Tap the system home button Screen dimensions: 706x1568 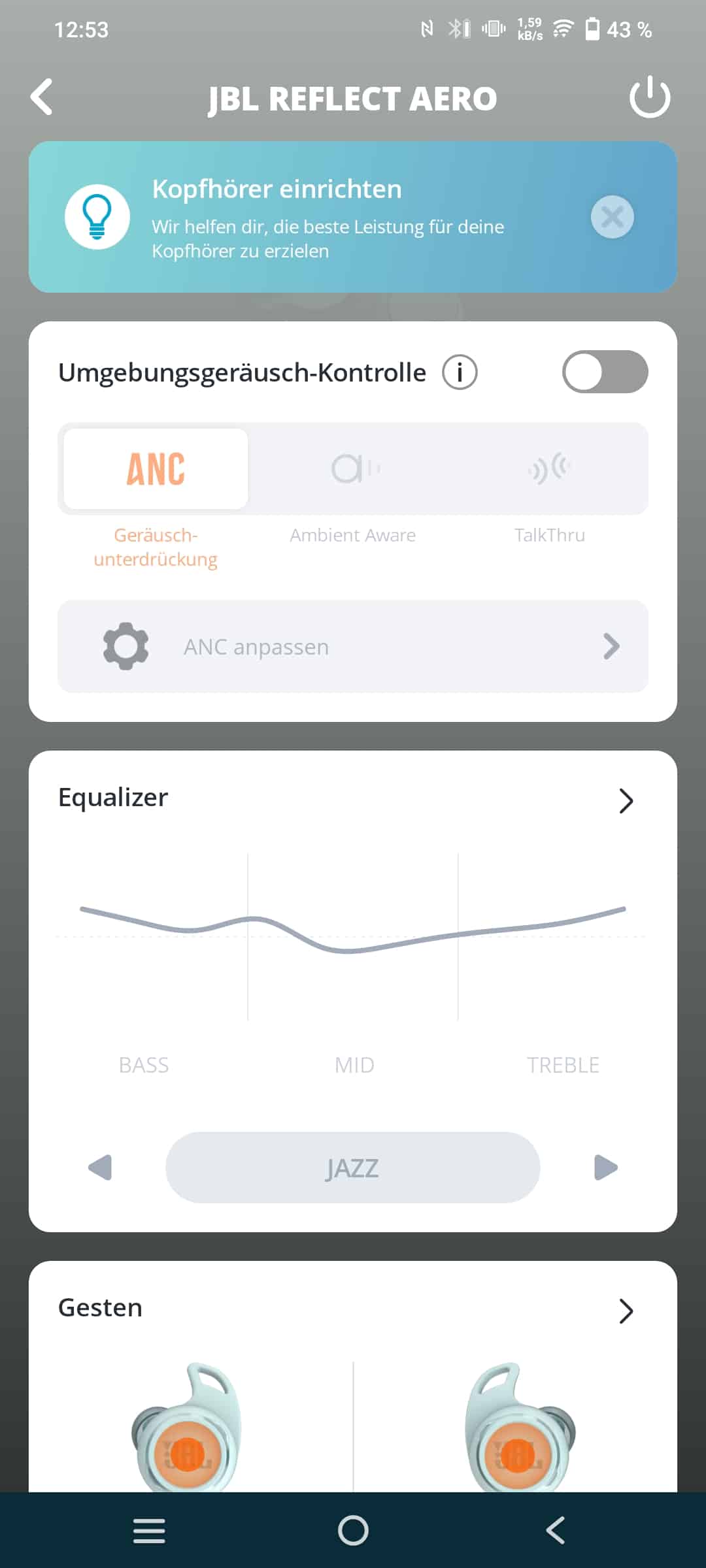[x=353, y=1530]
